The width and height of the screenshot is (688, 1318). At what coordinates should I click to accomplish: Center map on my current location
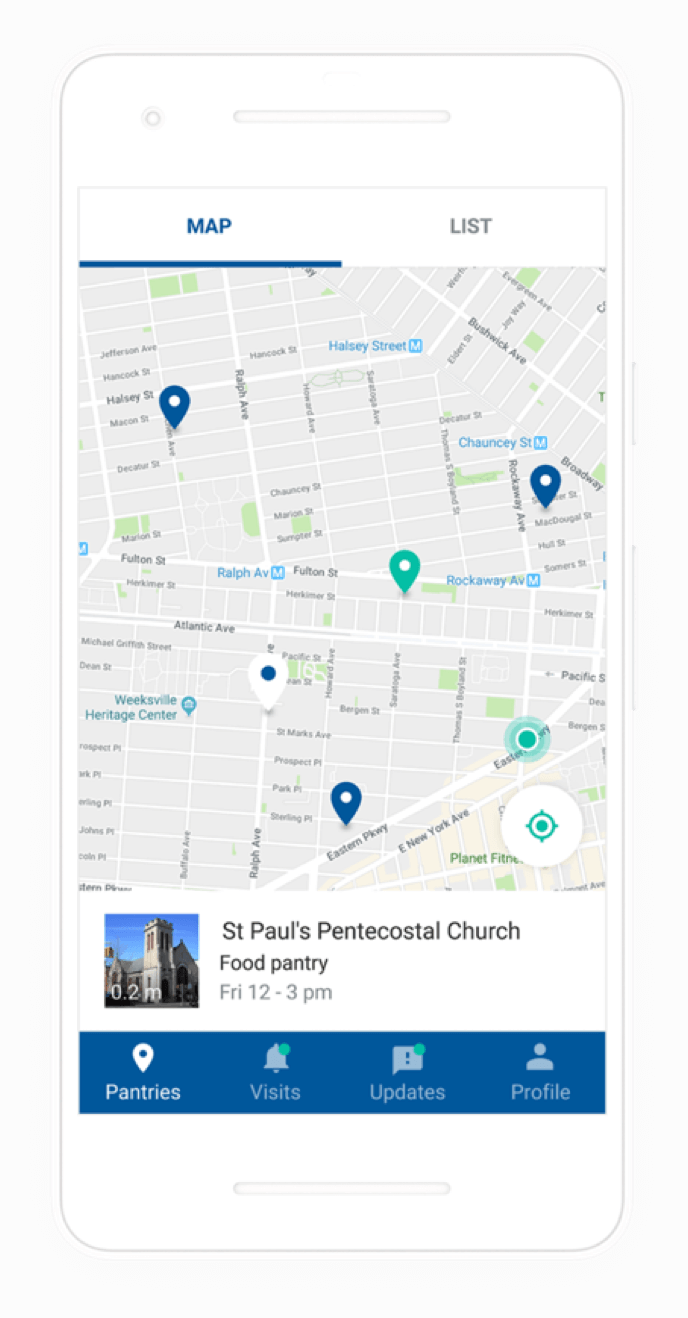(x=542, y=826)
